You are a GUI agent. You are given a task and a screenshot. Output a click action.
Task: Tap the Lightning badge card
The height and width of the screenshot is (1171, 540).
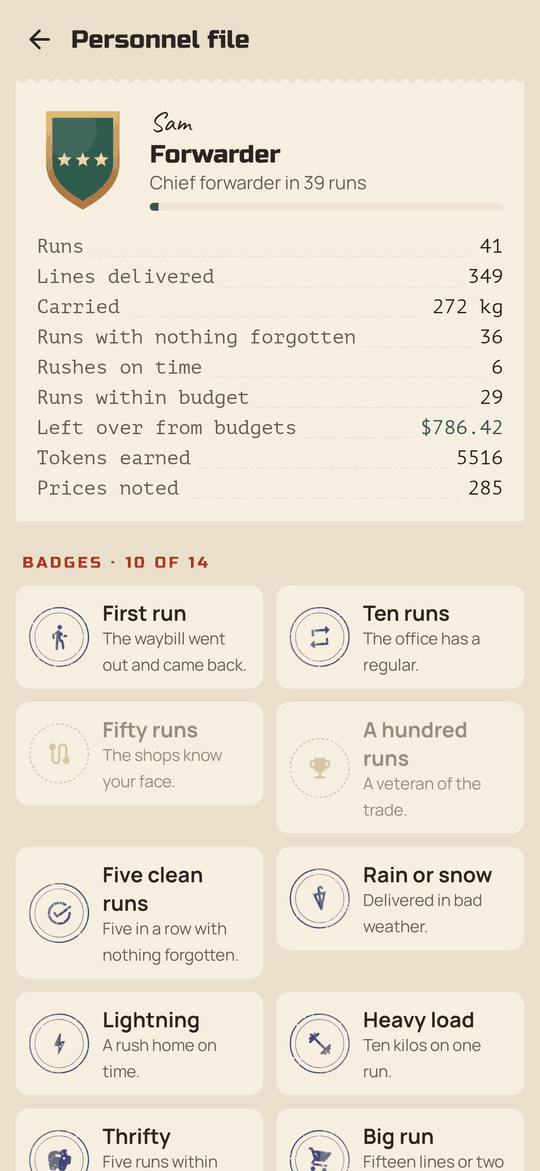[x=139, y=1043]
